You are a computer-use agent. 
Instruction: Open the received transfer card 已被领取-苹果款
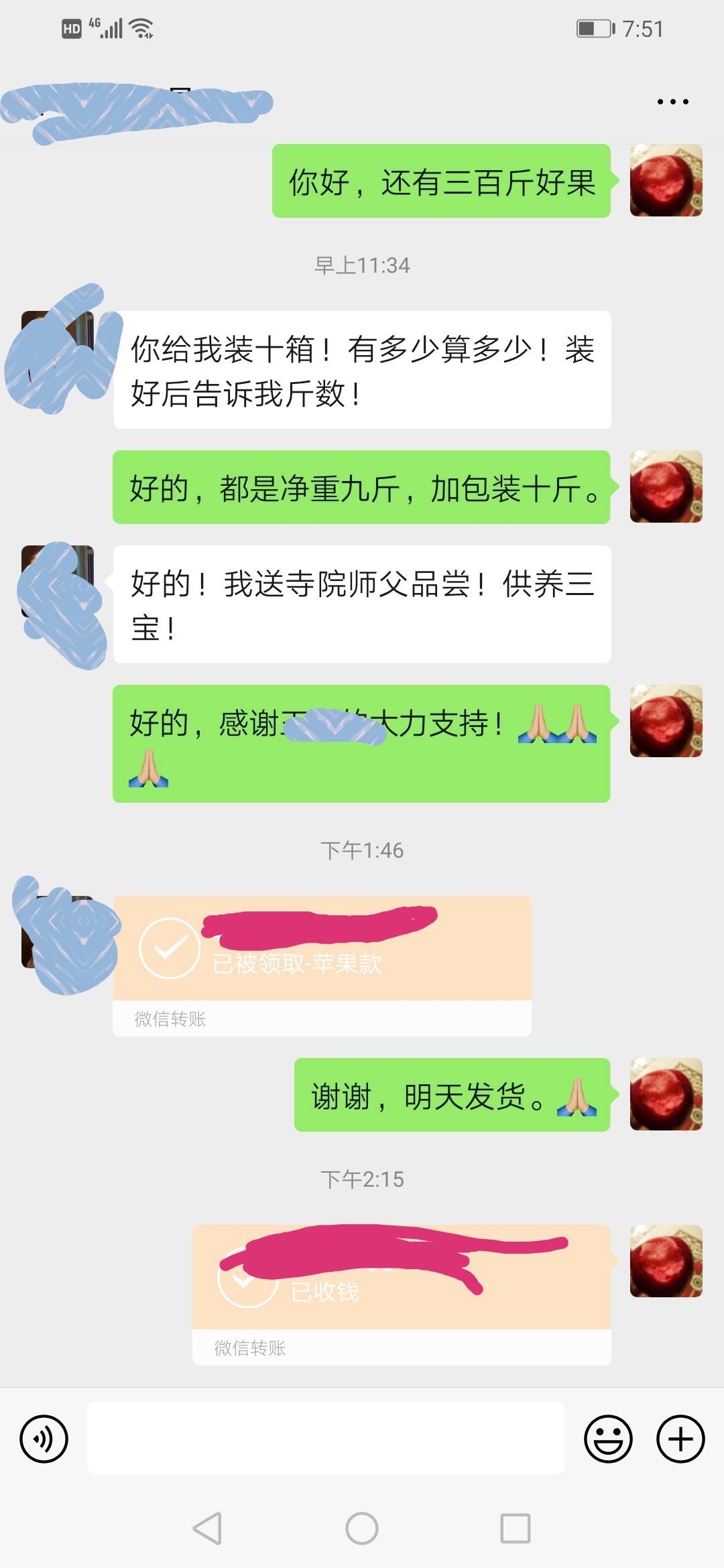[322, 966]
